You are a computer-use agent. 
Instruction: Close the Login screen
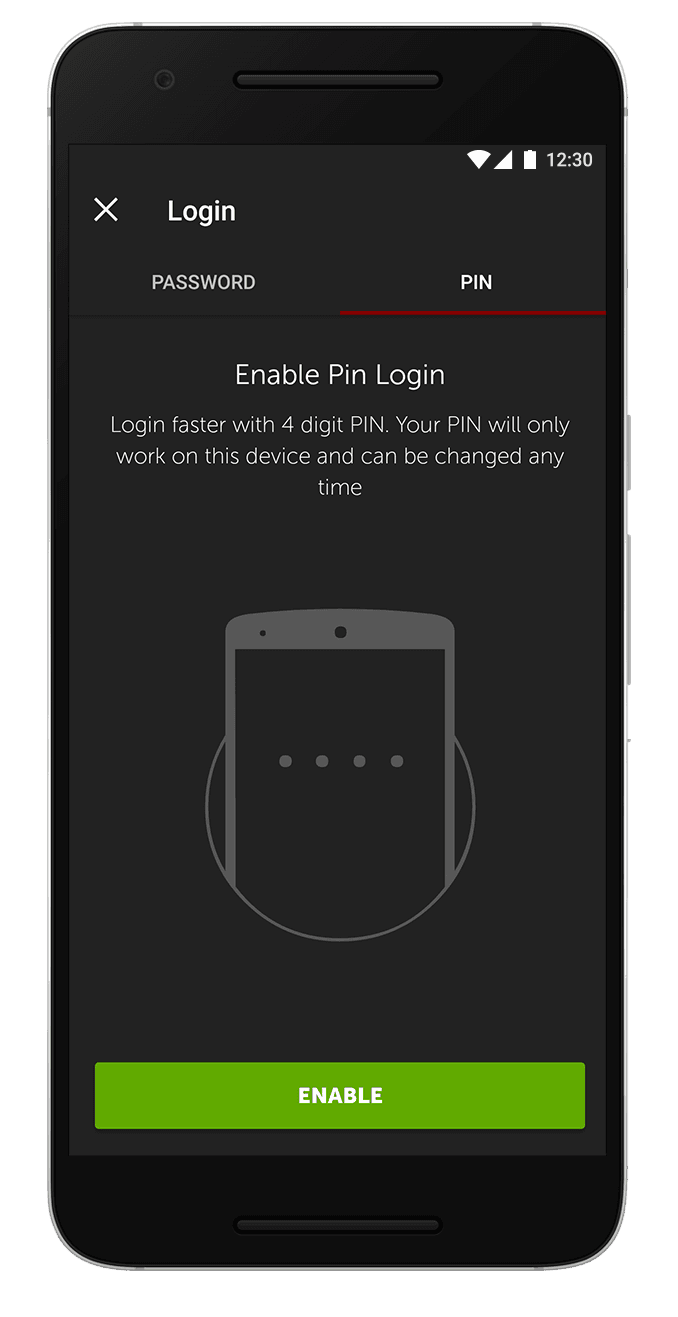pyautogui.click(x=106, y=210)
